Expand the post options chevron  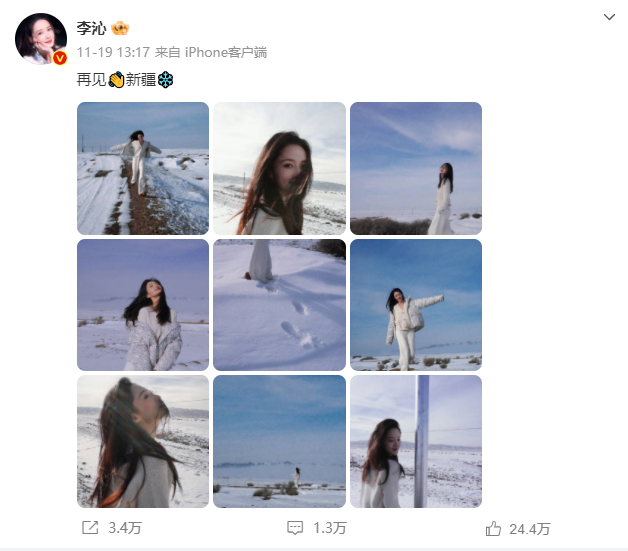(610, 17)
